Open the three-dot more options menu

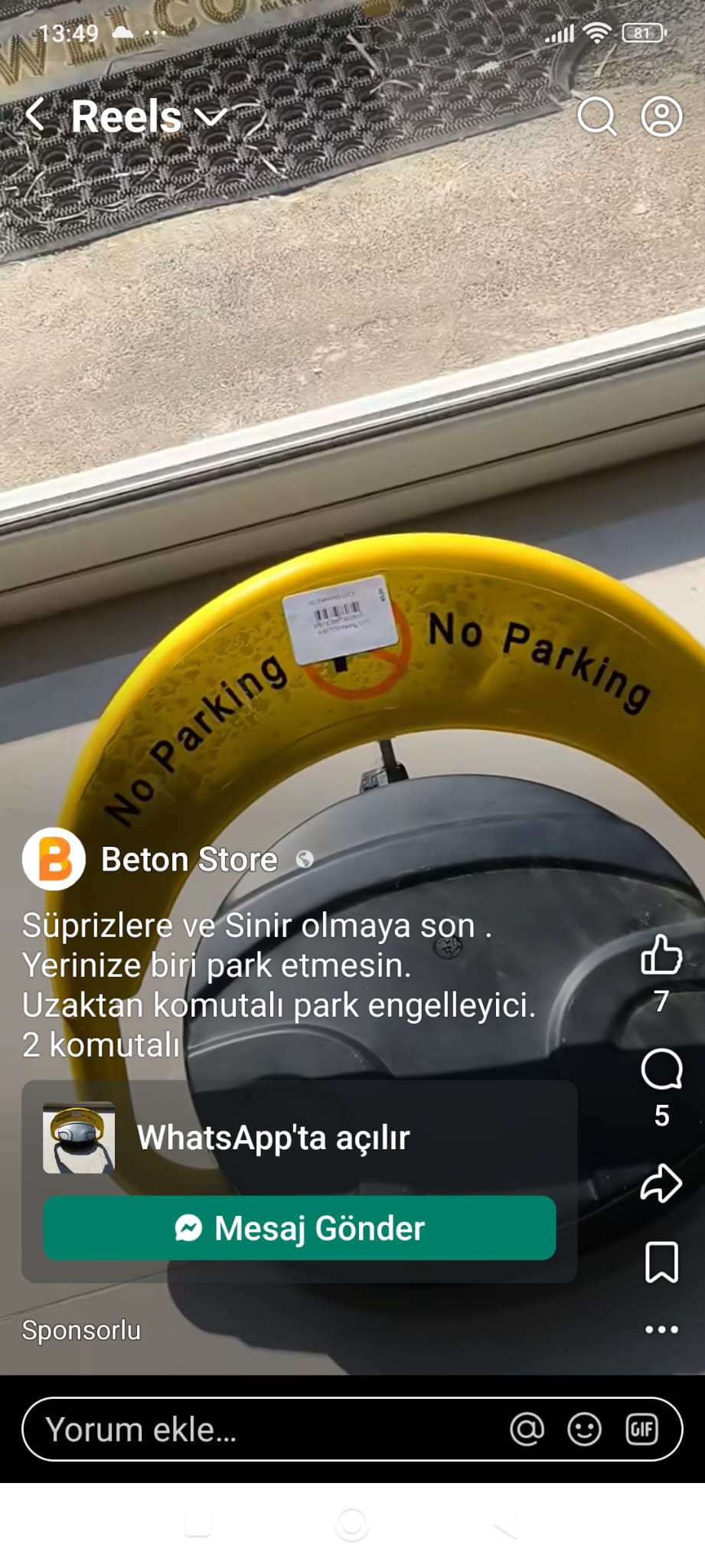(x=661, y=1330)
